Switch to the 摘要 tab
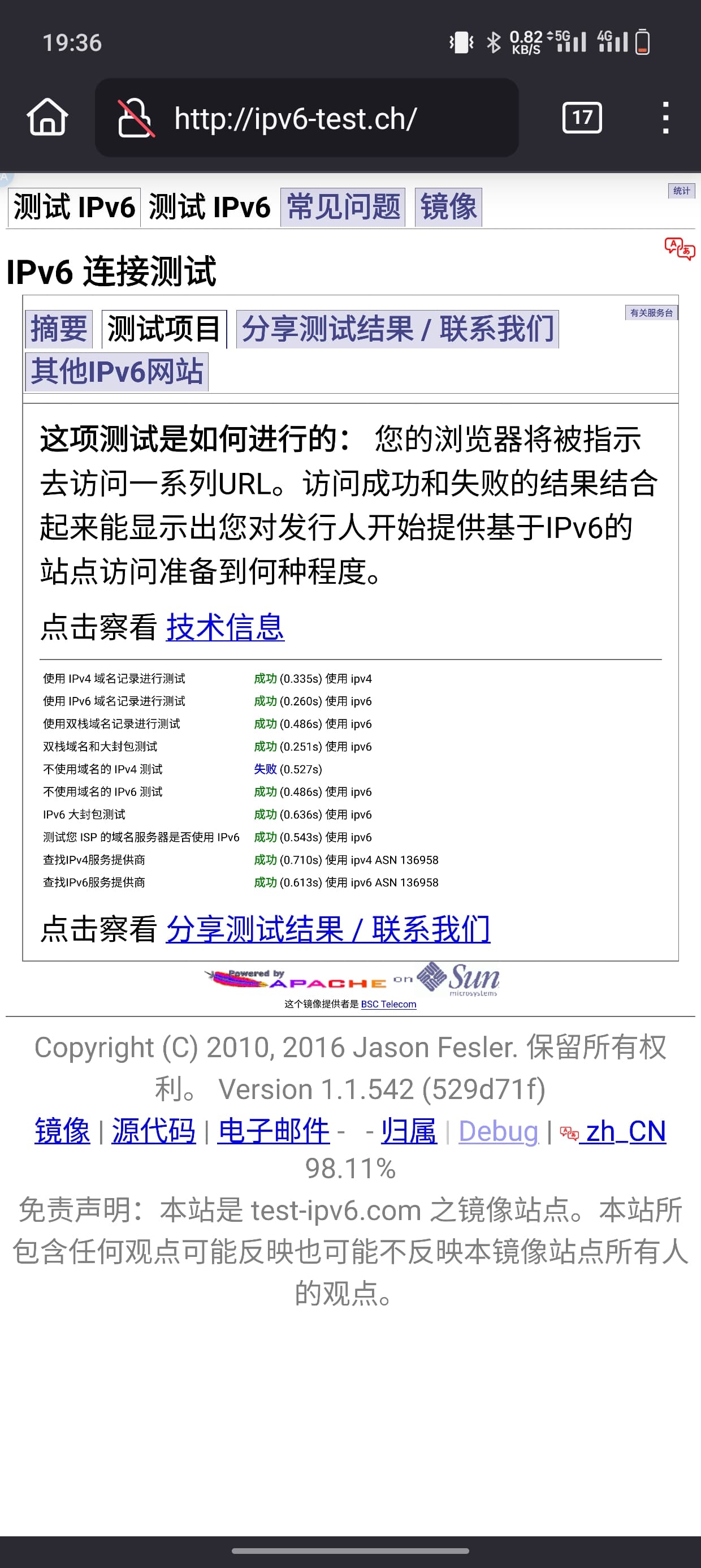 pyautogui.click(x=59, y=329)
